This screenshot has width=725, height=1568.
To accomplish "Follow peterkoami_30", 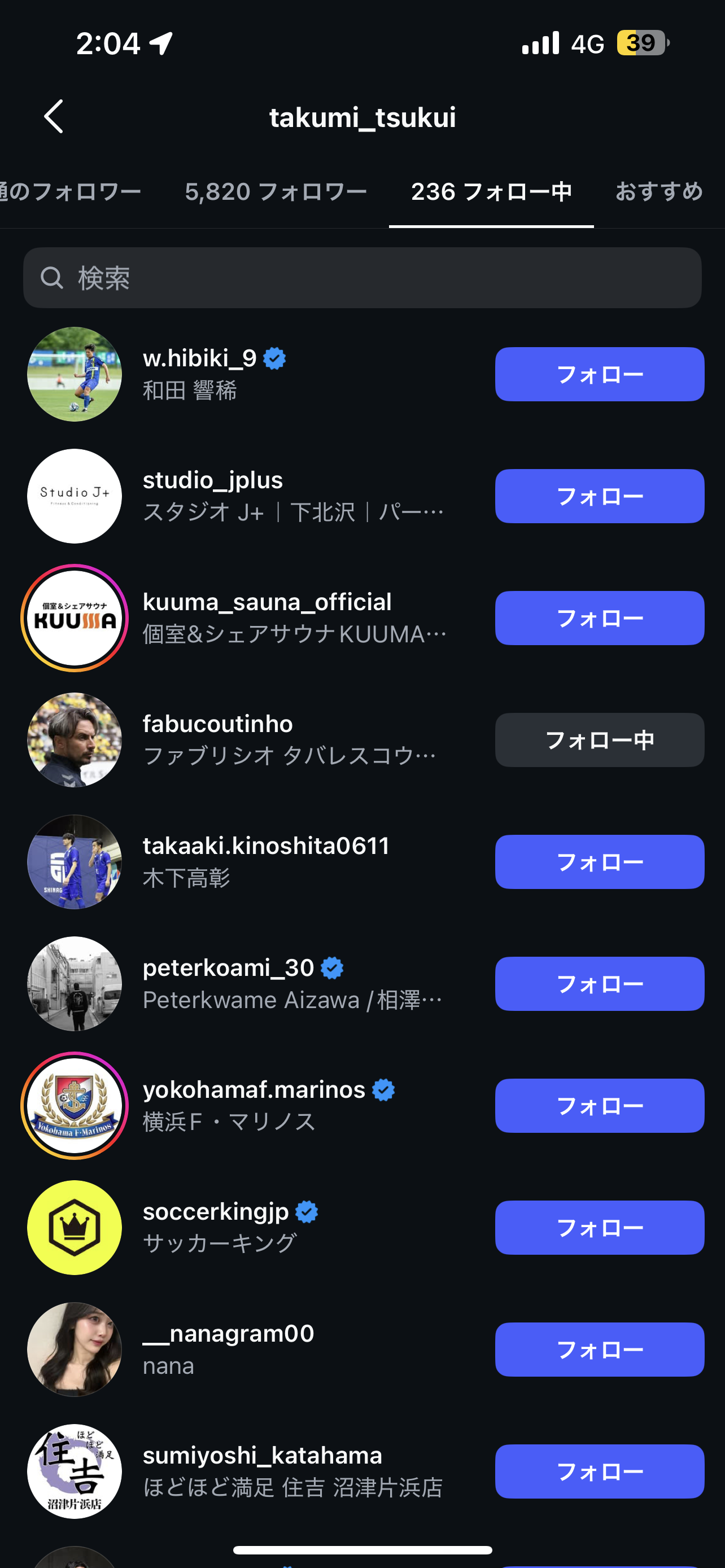I will [599, 984].
